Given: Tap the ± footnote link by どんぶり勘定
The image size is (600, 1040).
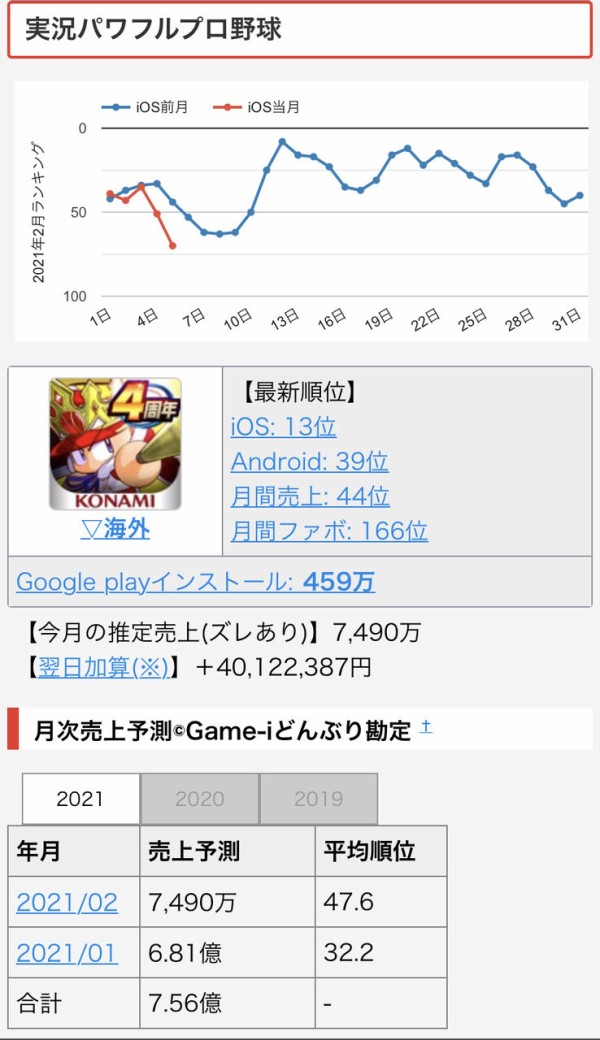Looking at the screenshot, I should [426, 727].
